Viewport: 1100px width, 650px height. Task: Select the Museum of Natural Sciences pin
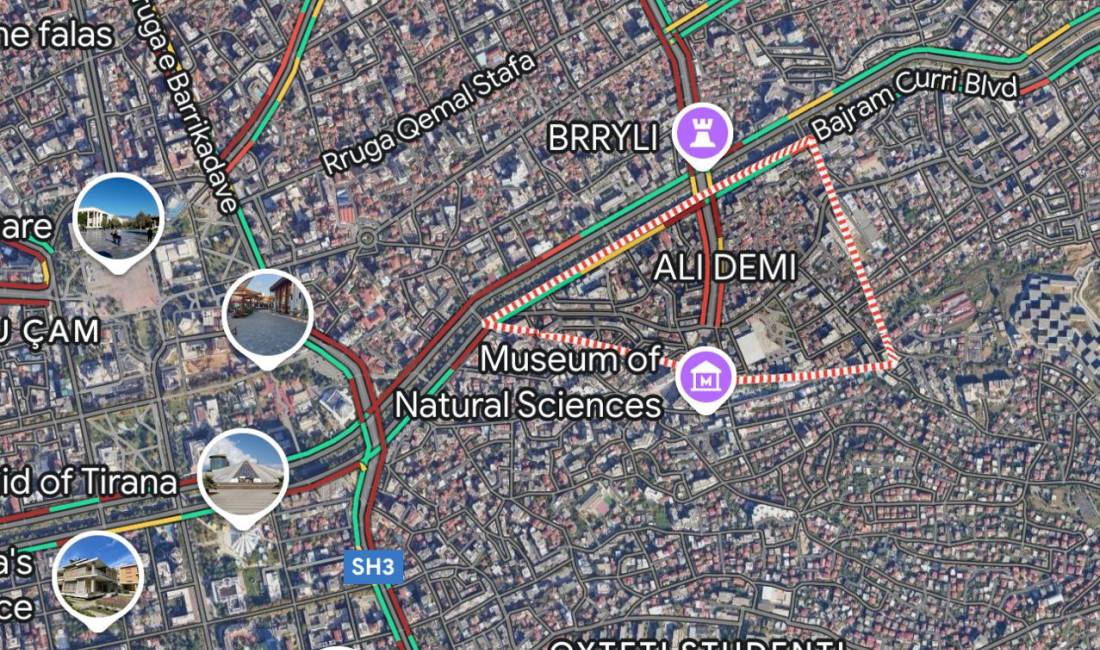coord(706,378)
